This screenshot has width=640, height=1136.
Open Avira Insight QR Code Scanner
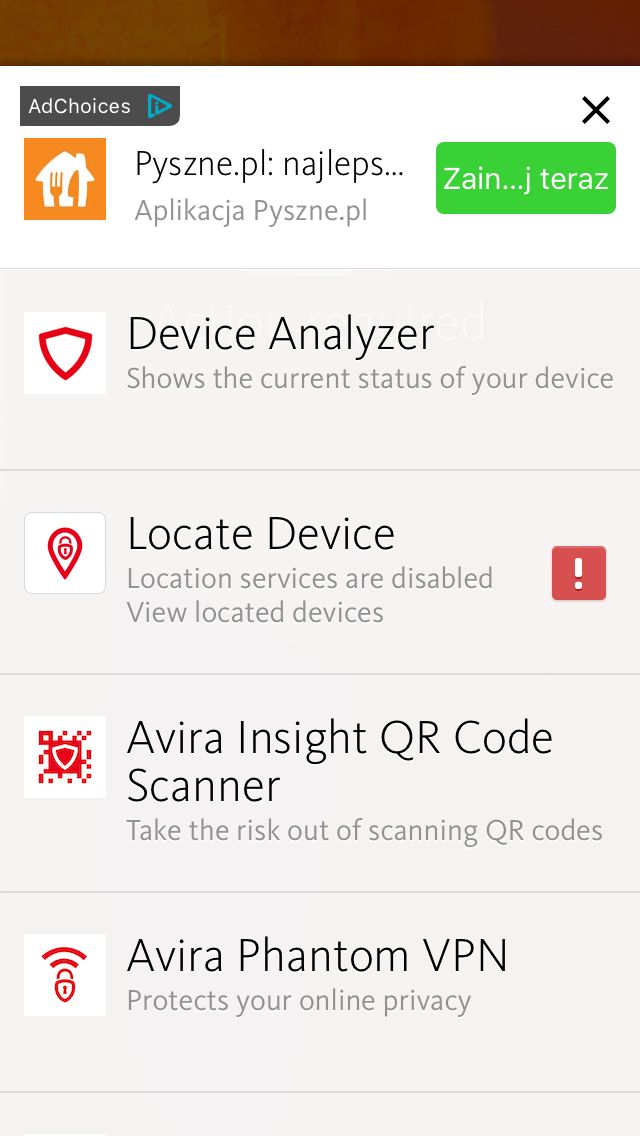tap(320, 783)
